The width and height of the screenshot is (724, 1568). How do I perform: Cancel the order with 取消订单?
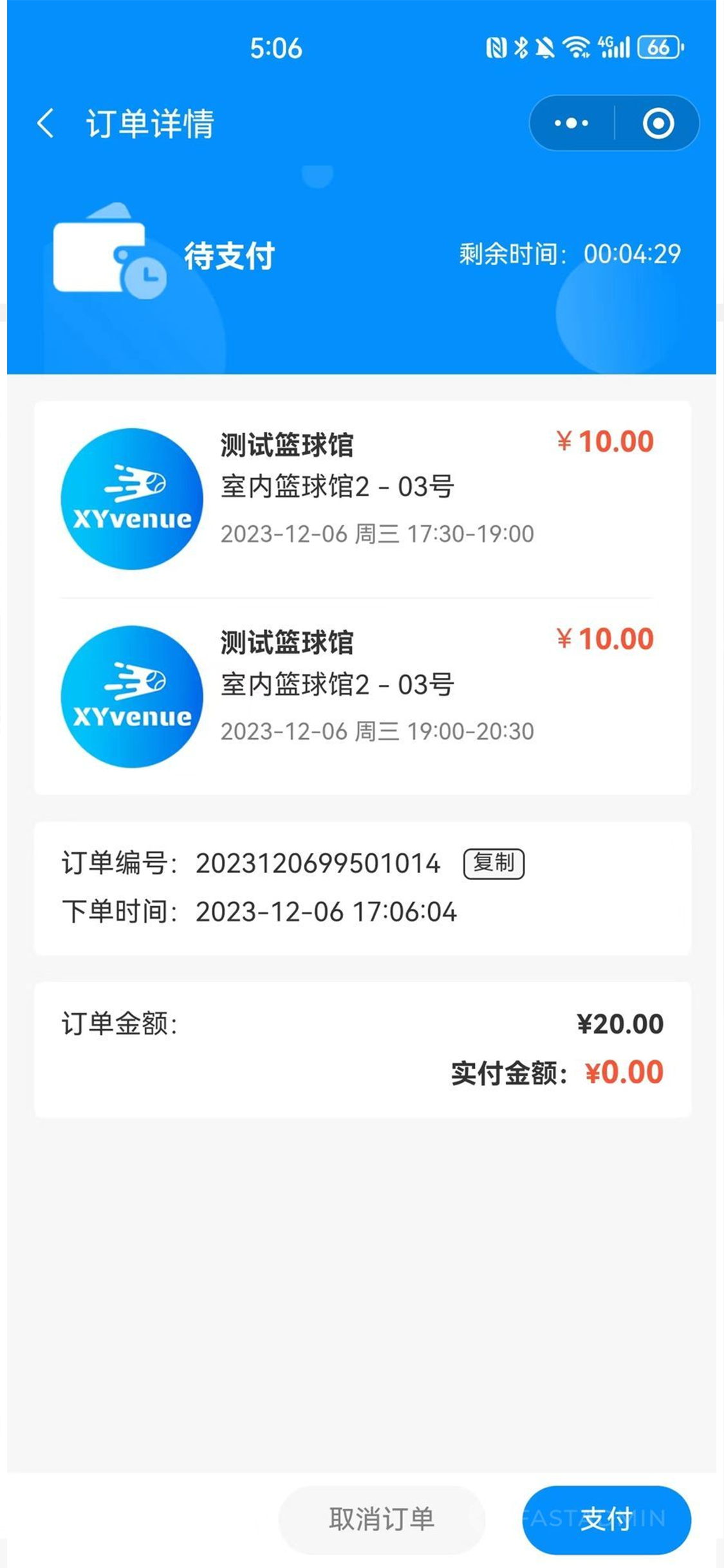(382, 1519)
